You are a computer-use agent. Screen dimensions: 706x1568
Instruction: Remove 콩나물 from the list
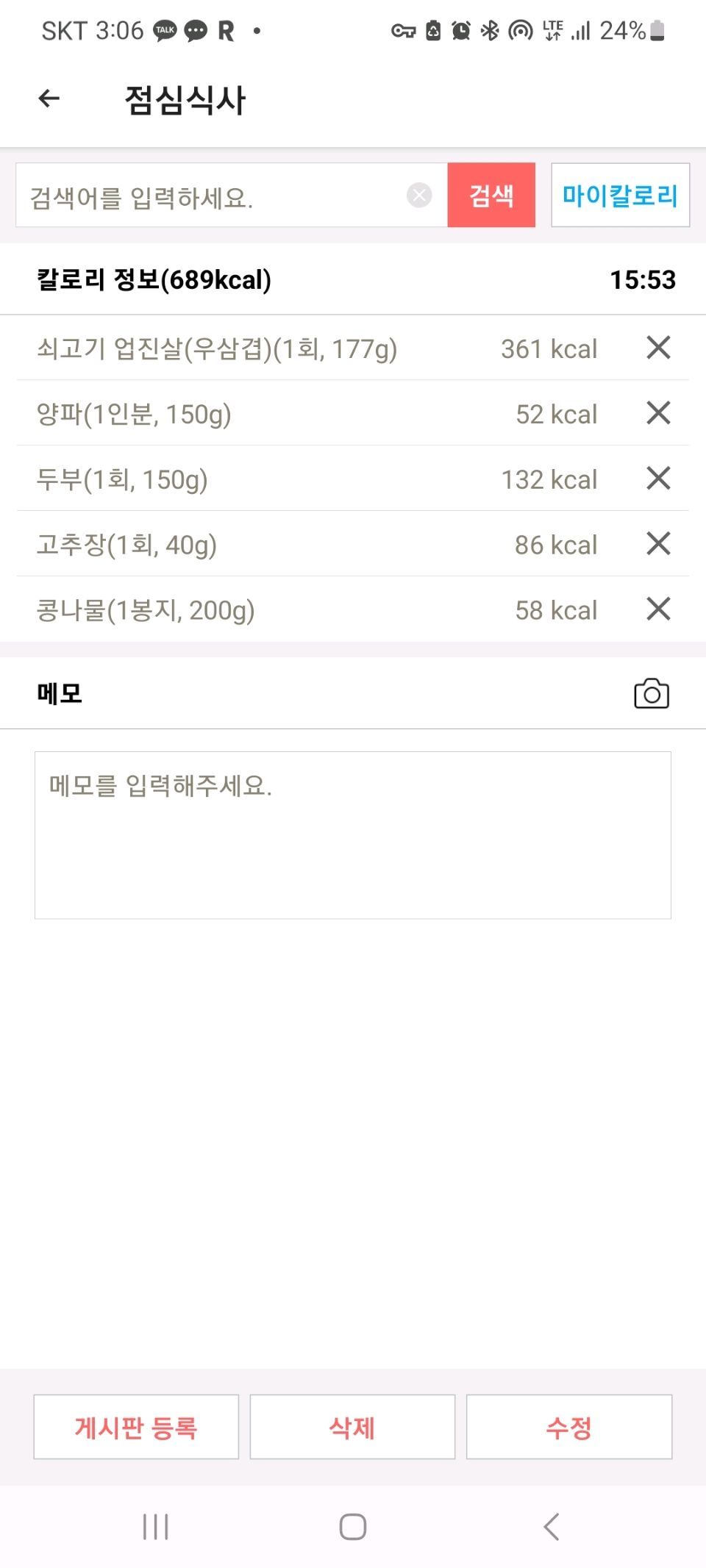coord(658,609)
